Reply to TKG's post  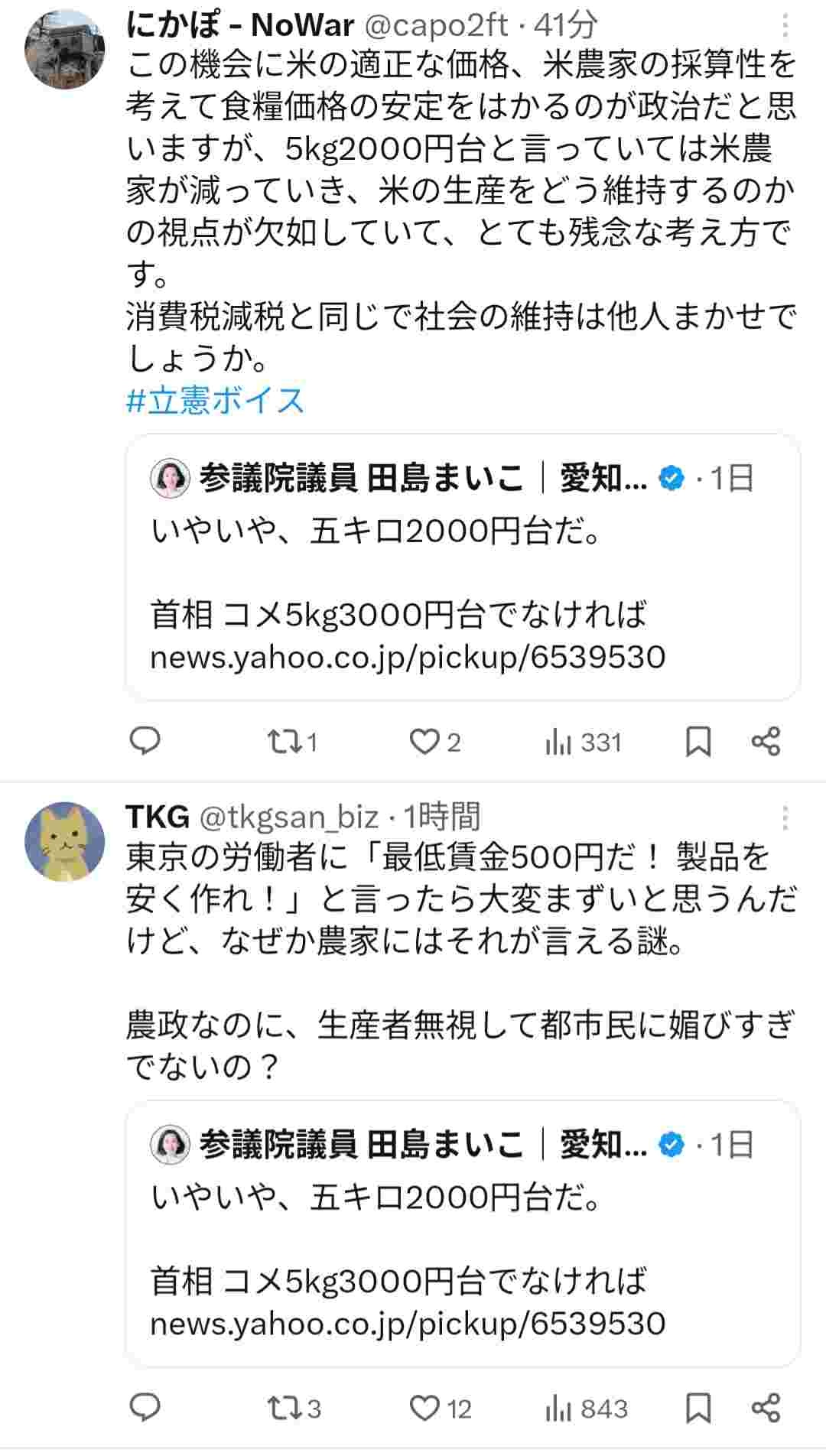click(x=145, y=1408)
